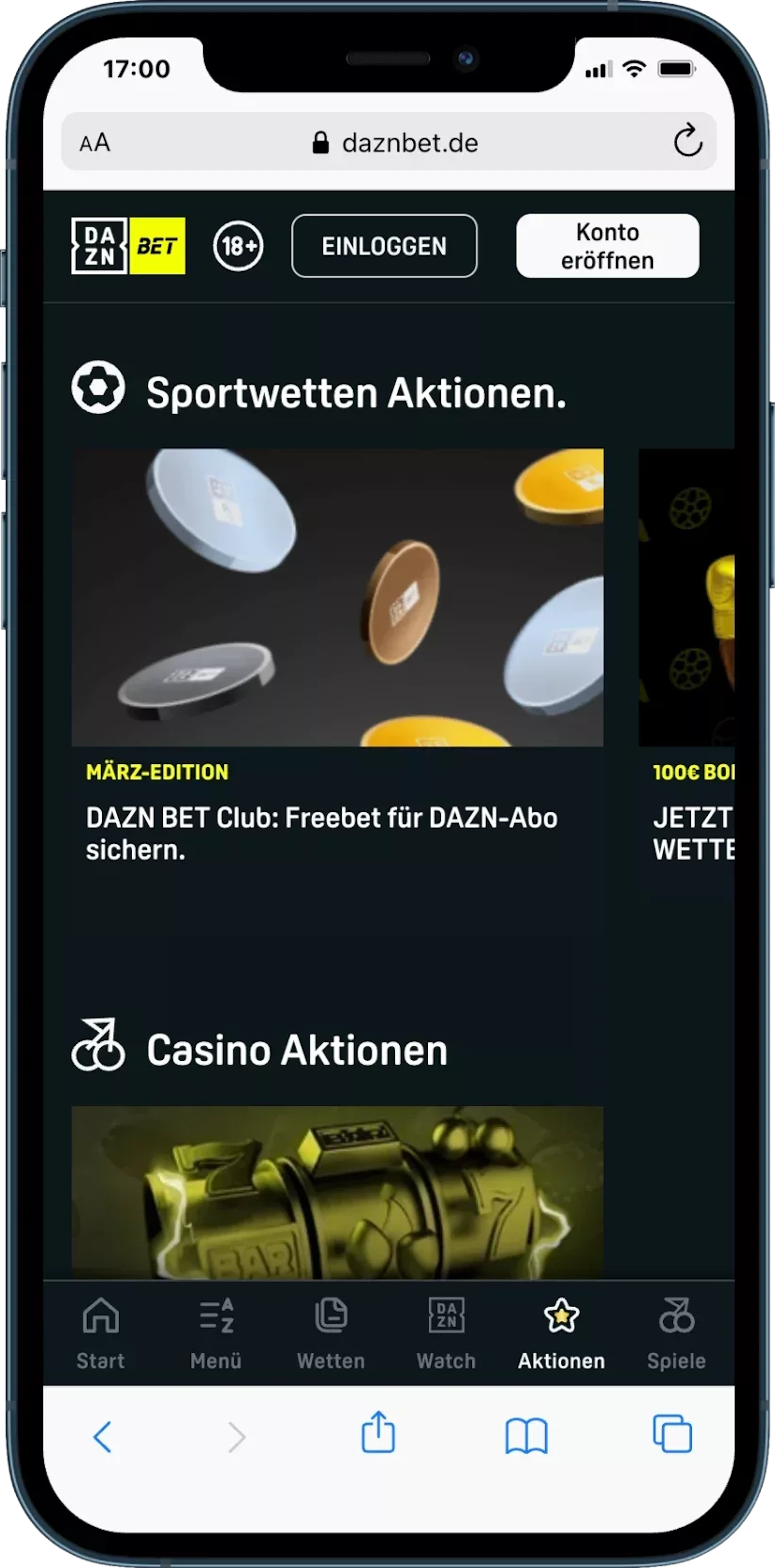Open Safari bookmarks

(527, 1435)
